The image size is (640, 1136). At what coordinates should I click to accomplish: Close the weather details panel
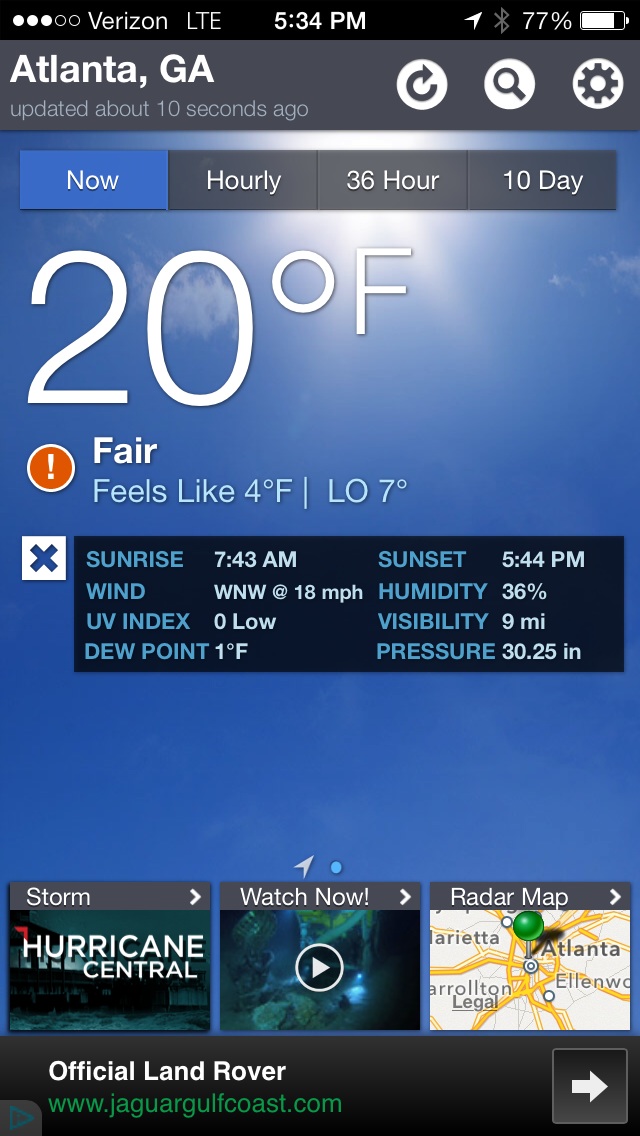(44, 558)
